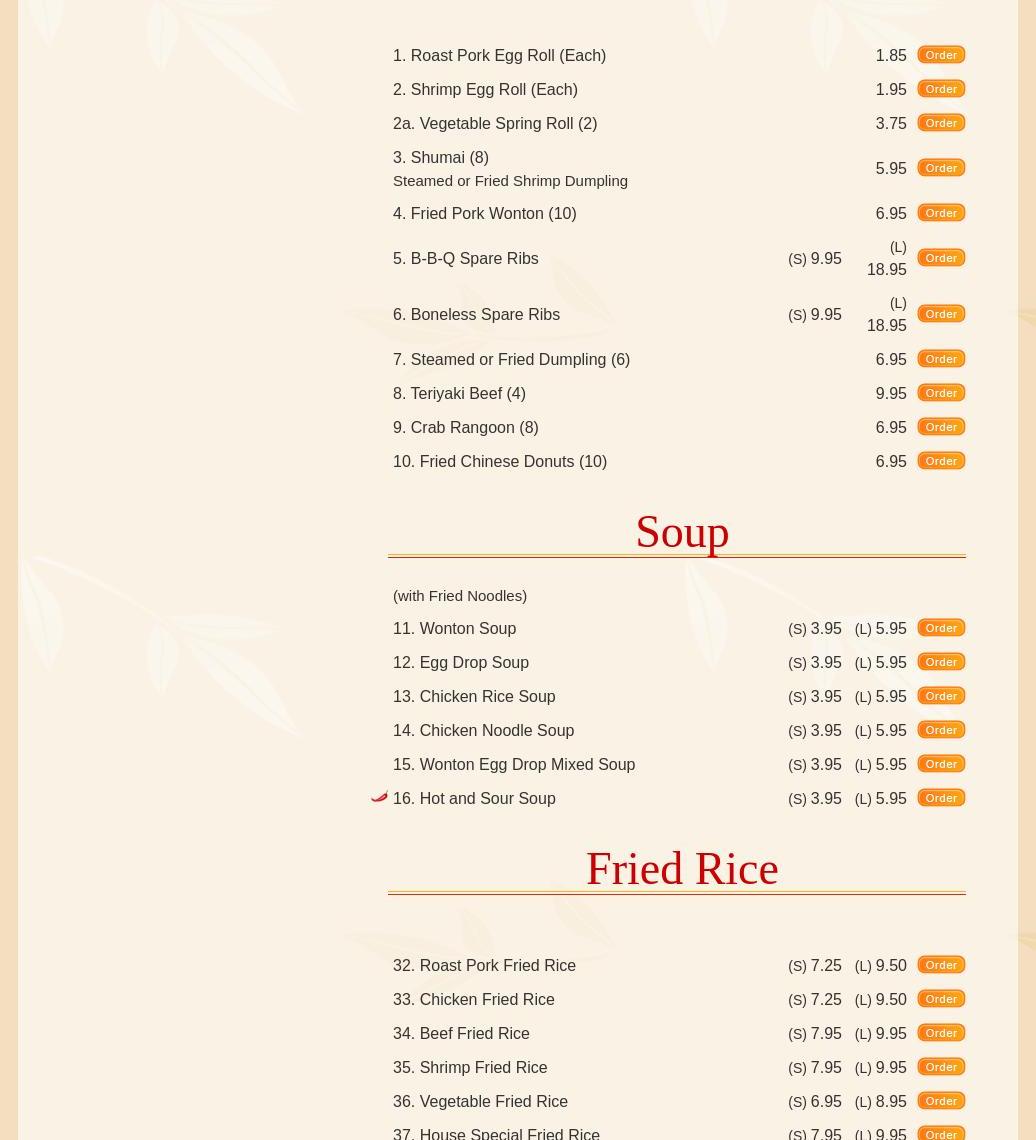Image resolution: width=1036 pixels, height=1140 pixels.
Task: Order Egg Drop Soup
Action: (941, 662)
